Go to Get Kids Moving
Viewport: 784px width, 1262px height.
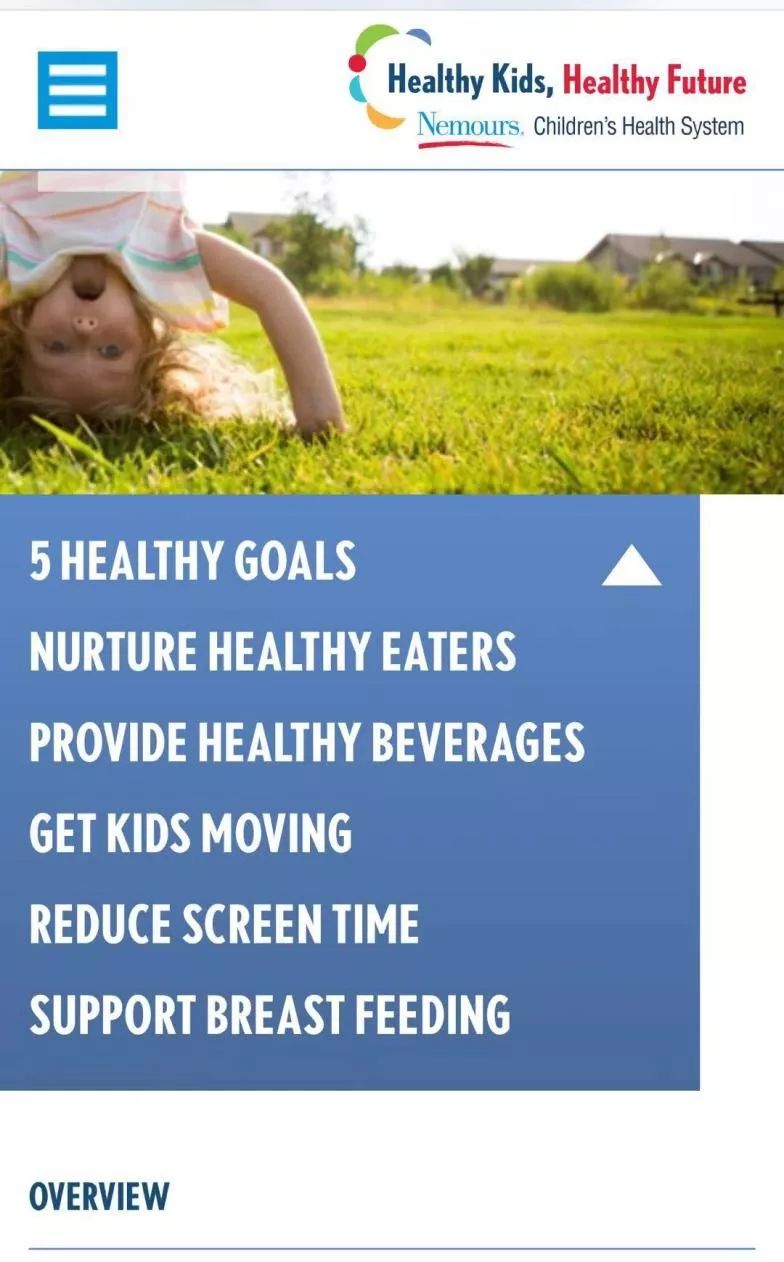[190, 833]
